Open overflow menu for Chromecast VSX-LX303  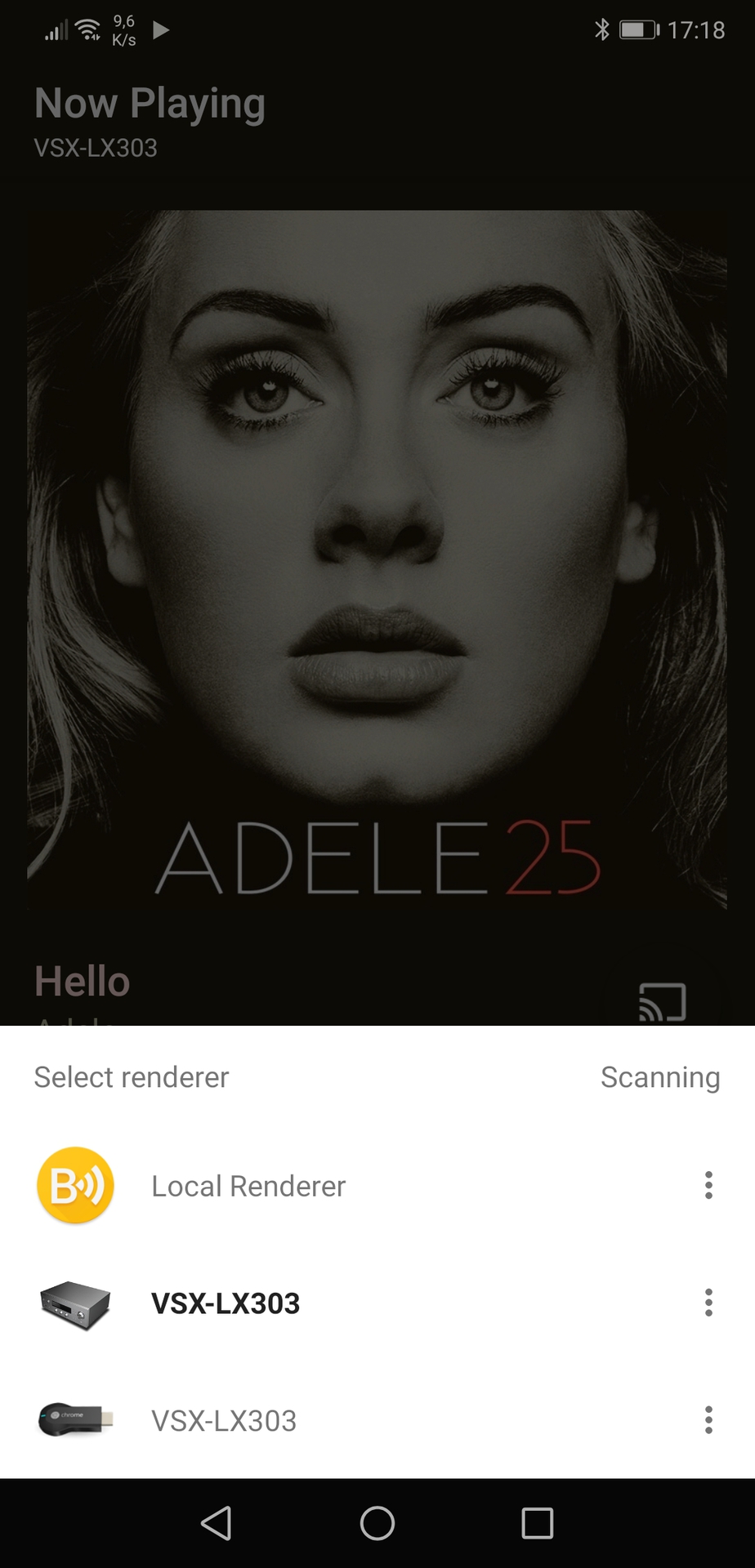708,1420
